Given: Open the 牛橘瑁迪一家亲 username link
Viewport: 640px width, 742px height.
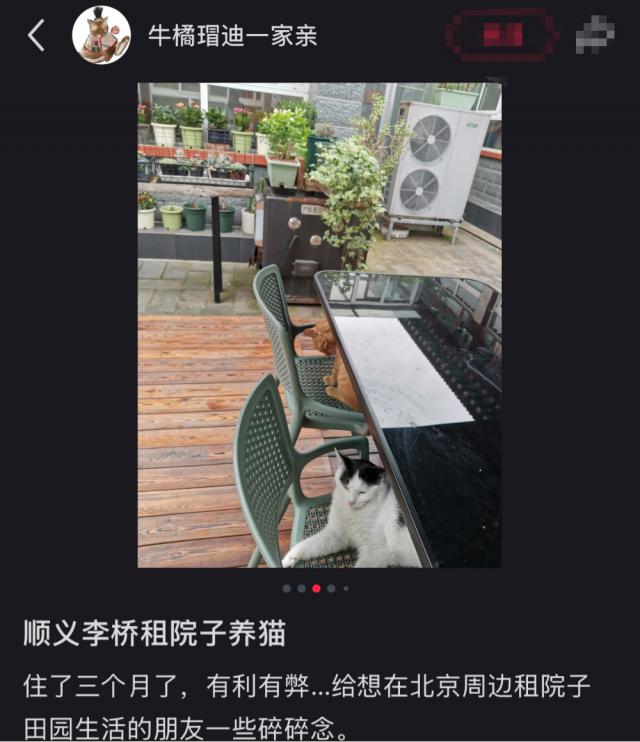Looking at the screenshot, I should point(232,36).
